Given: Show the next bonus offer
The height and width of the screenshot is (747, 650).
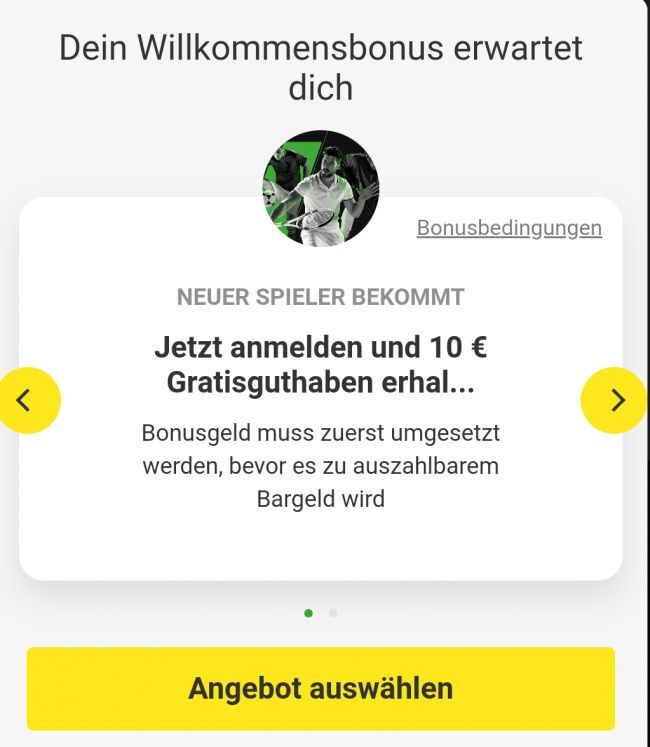Looking at the screenshot, I should point(614,401).
